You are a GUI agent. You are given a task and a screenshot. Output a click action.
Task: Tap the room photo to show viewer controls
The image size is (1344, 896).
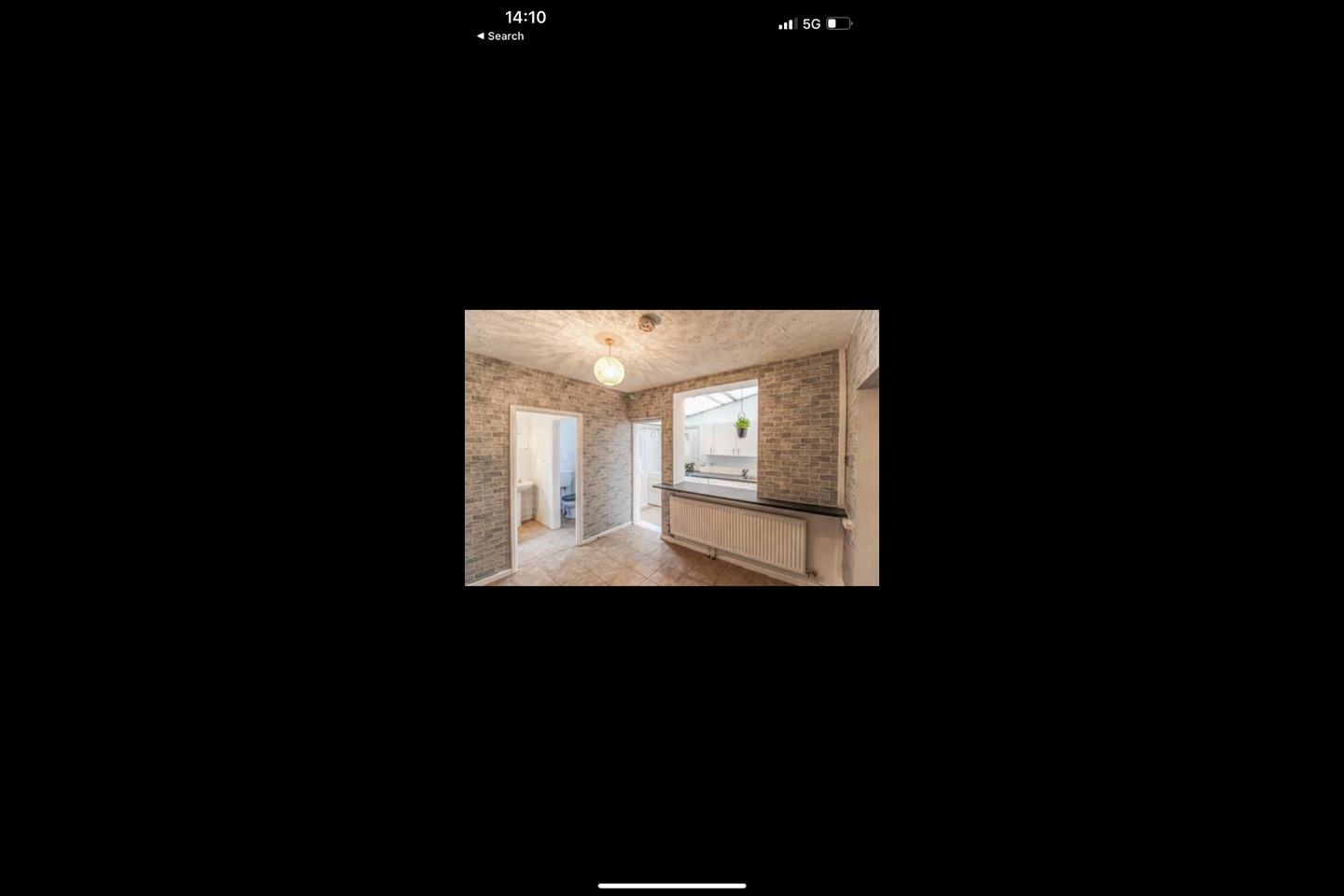[x=672, y=448]
